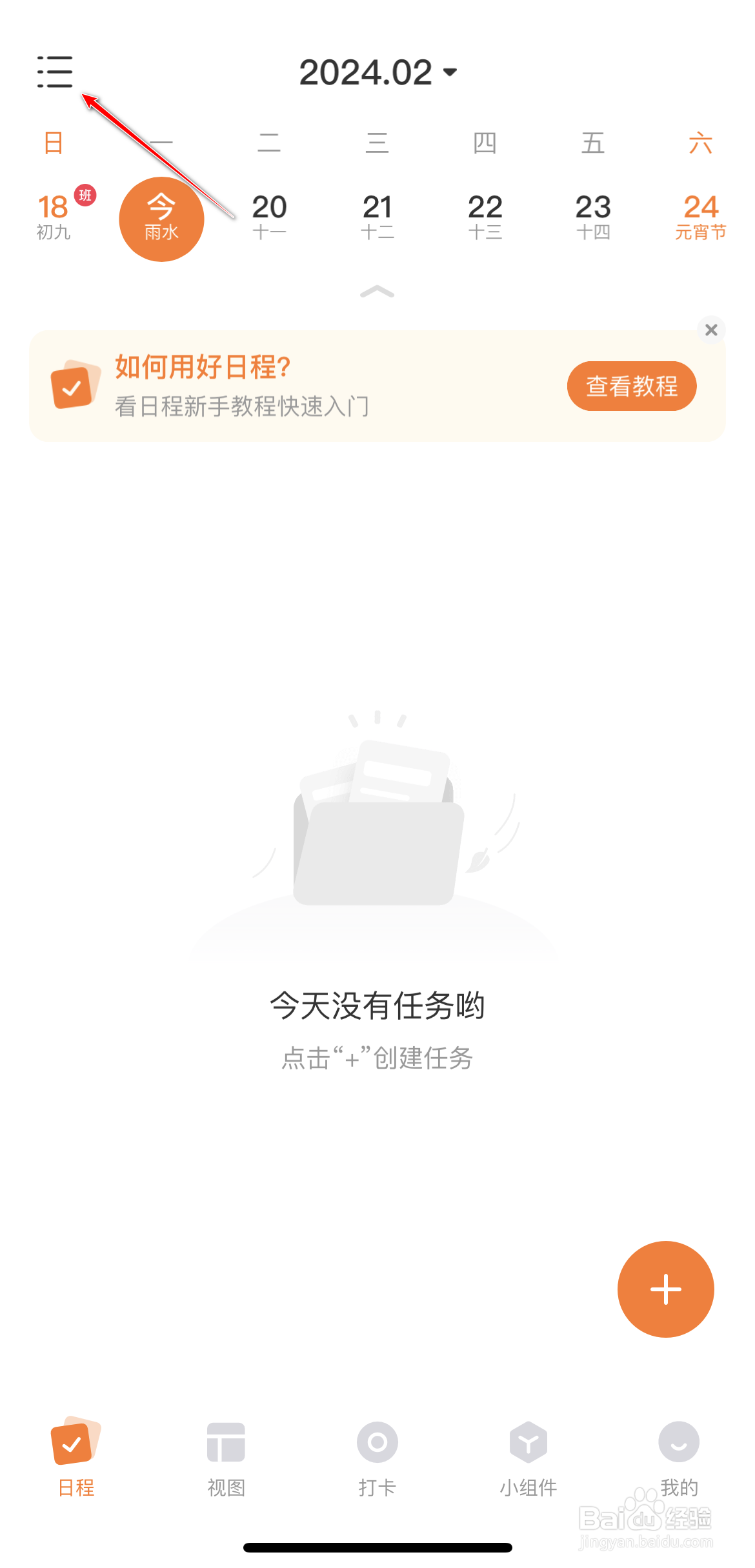Tap the 查看教程 button
The height and width of the screenshot is (1568, 755).
(x=631, y=386)
